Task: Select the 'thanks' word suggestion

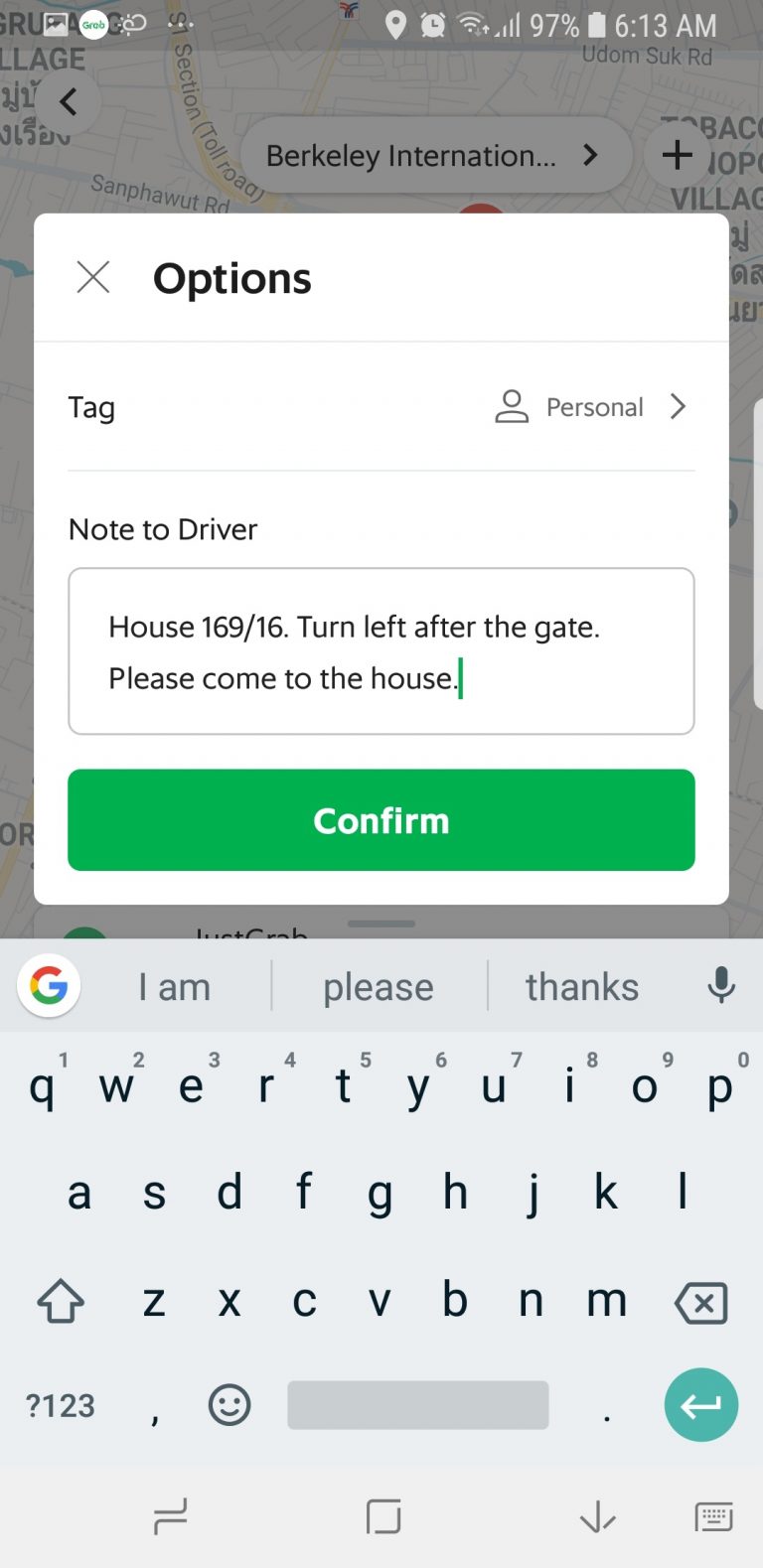Action: coord(581,985)
